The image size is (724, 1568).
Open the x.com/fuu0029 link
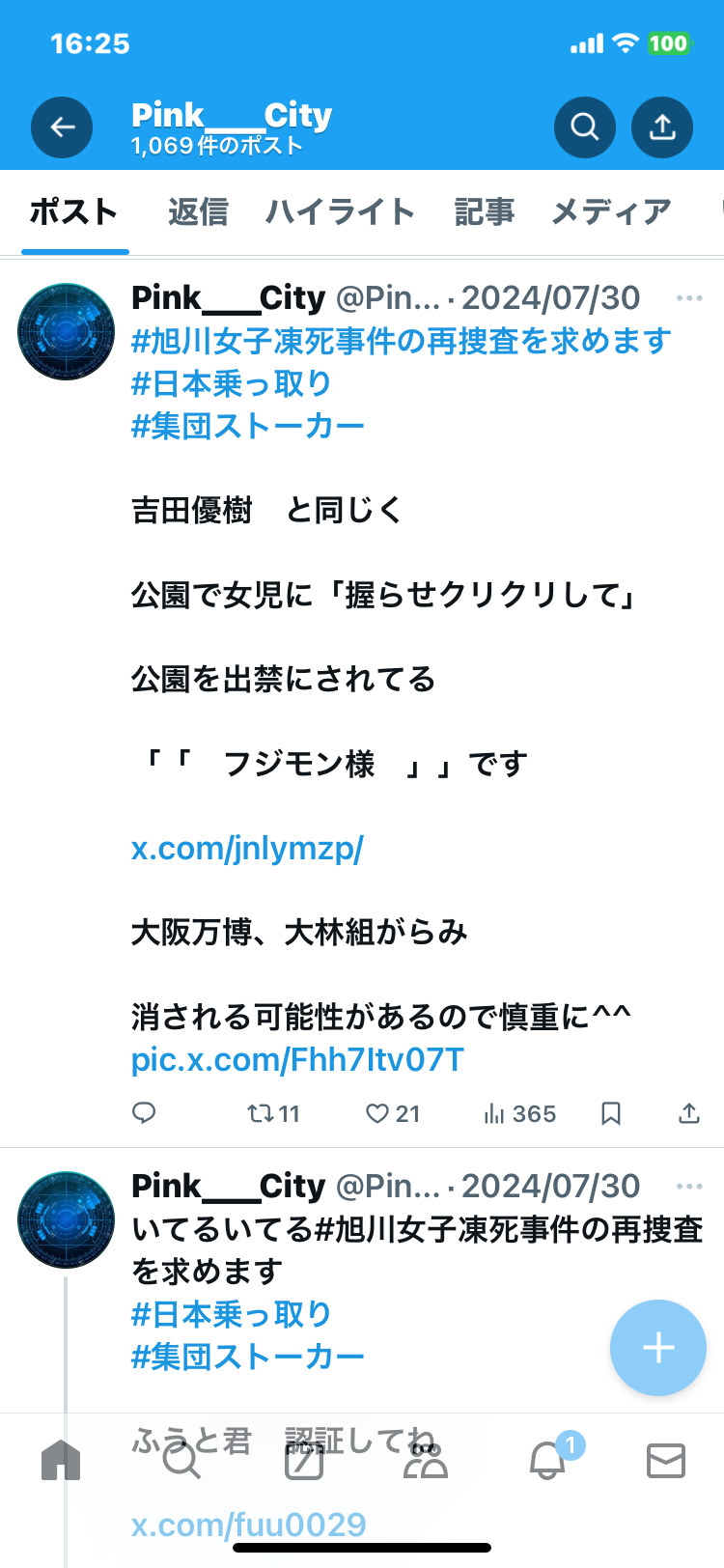249,1525
